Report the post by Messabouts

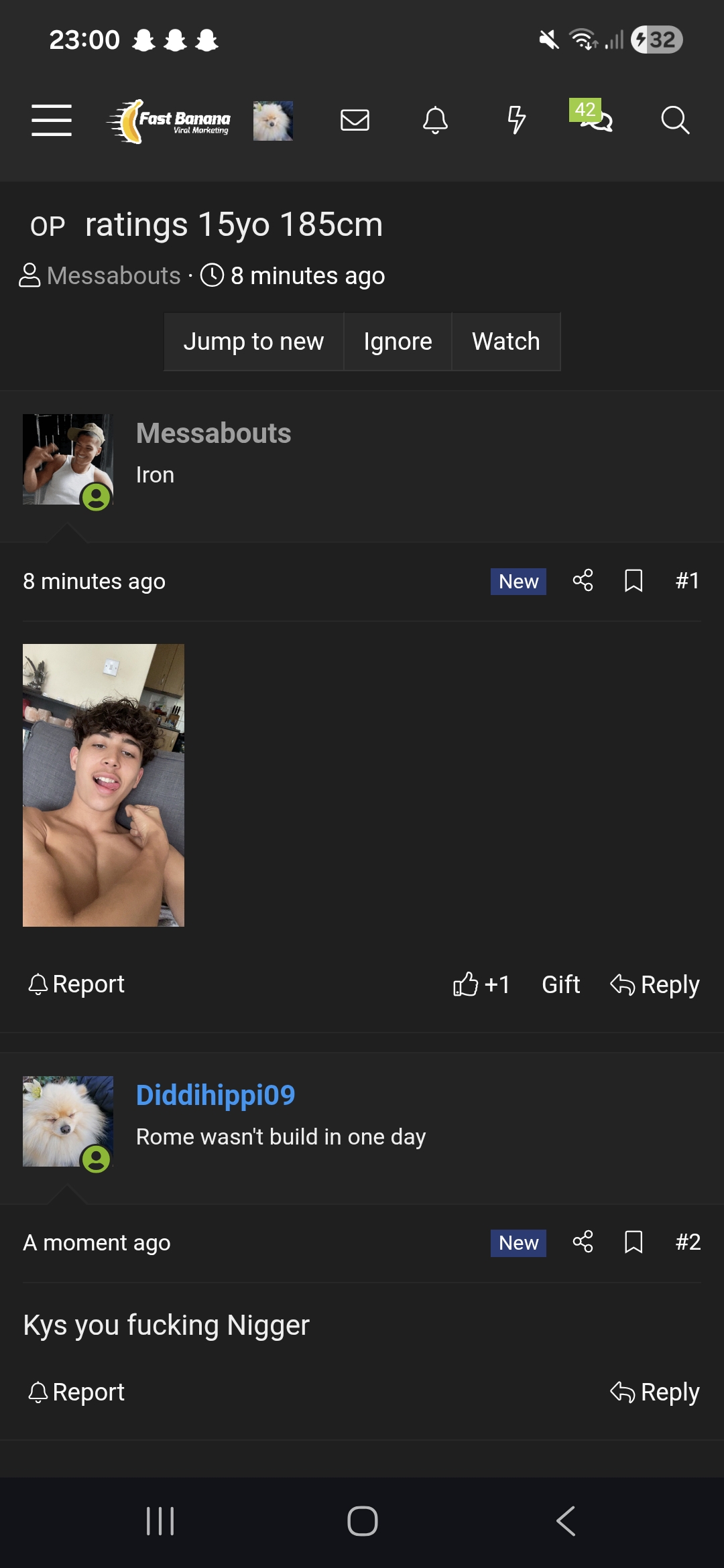tap(76, 984)
